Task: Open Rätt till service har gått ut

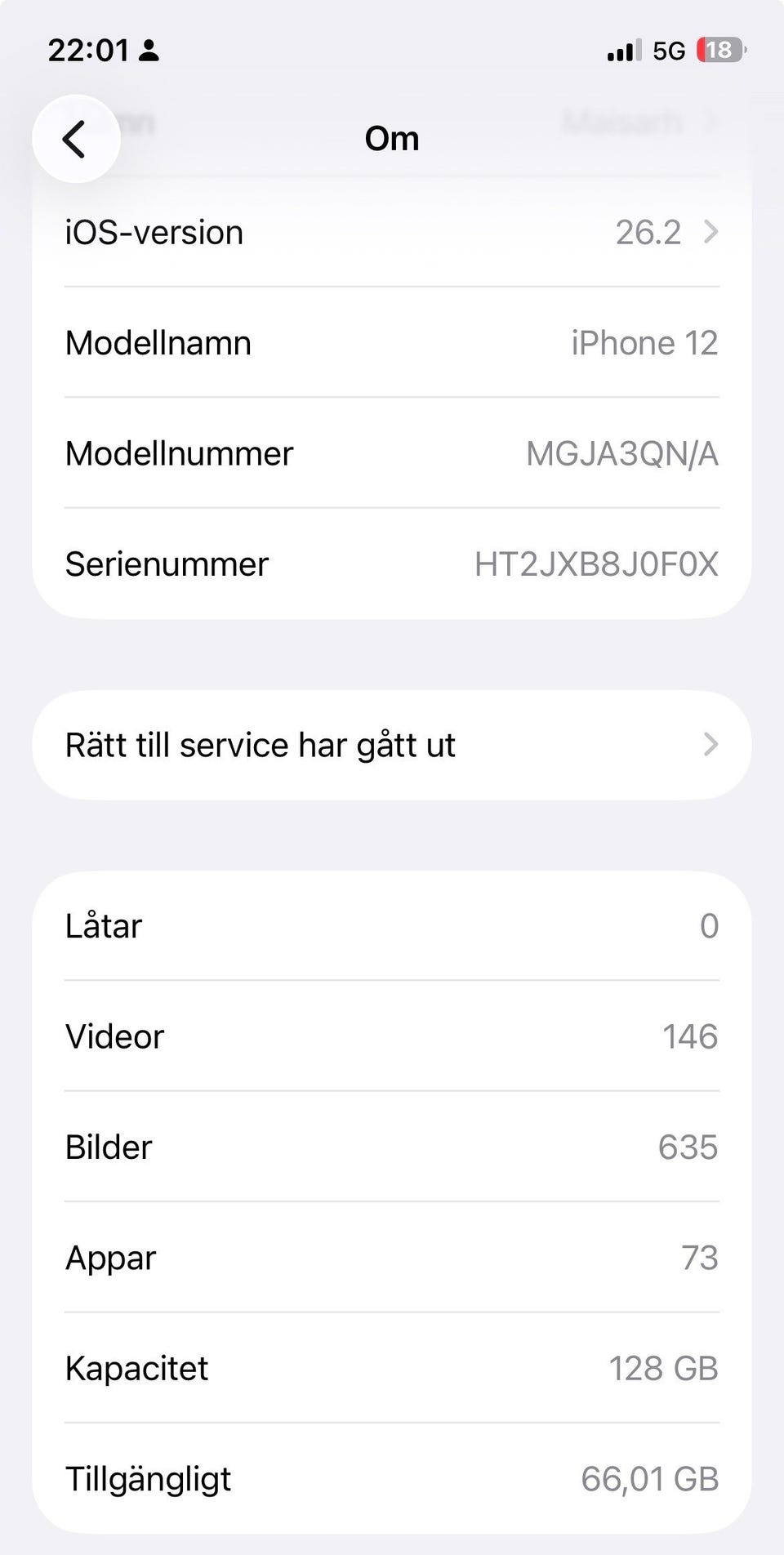Action: (392, 745)
